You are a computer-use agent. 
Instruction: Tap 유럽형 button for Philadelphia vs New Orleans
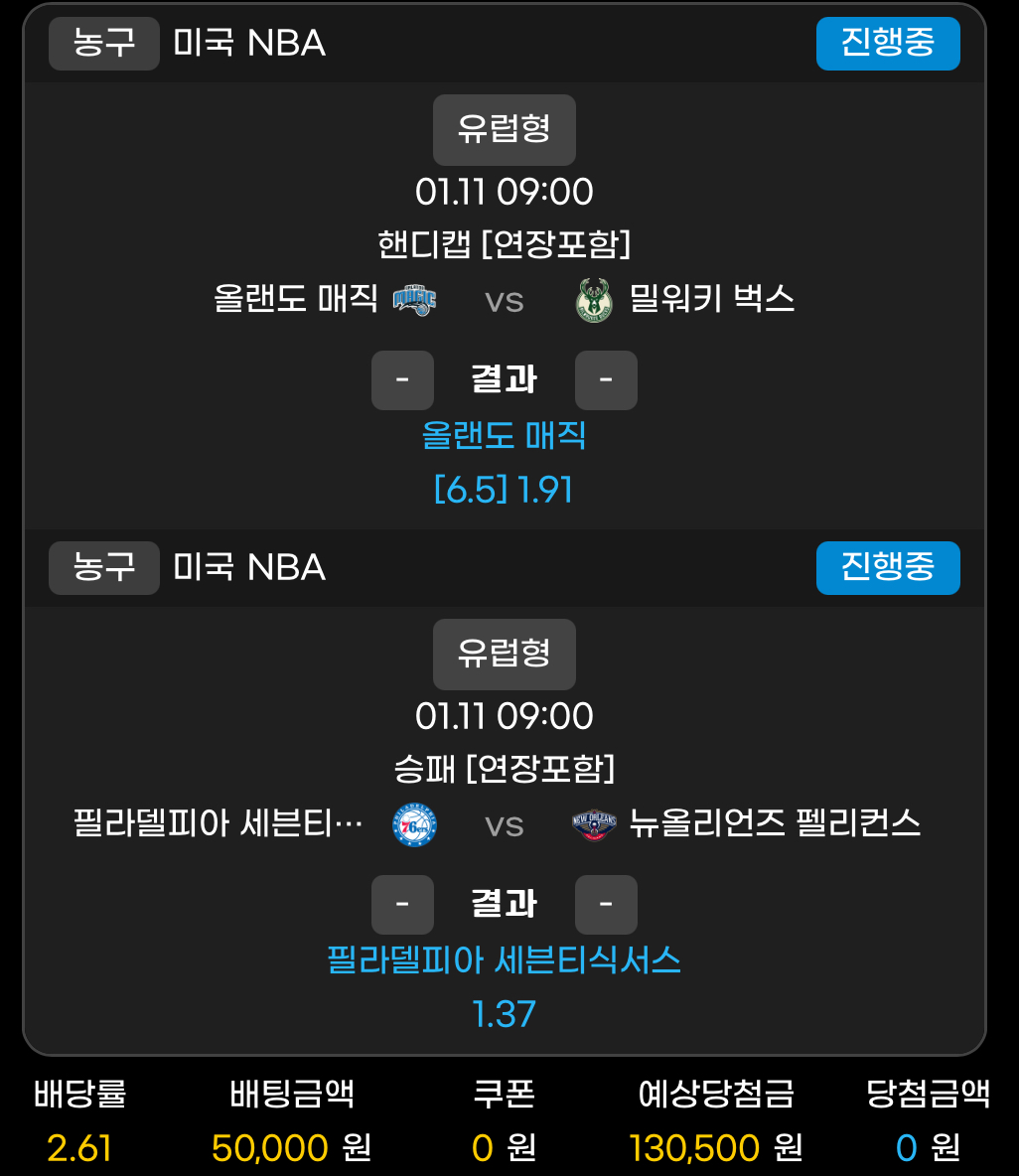point(504,654)
